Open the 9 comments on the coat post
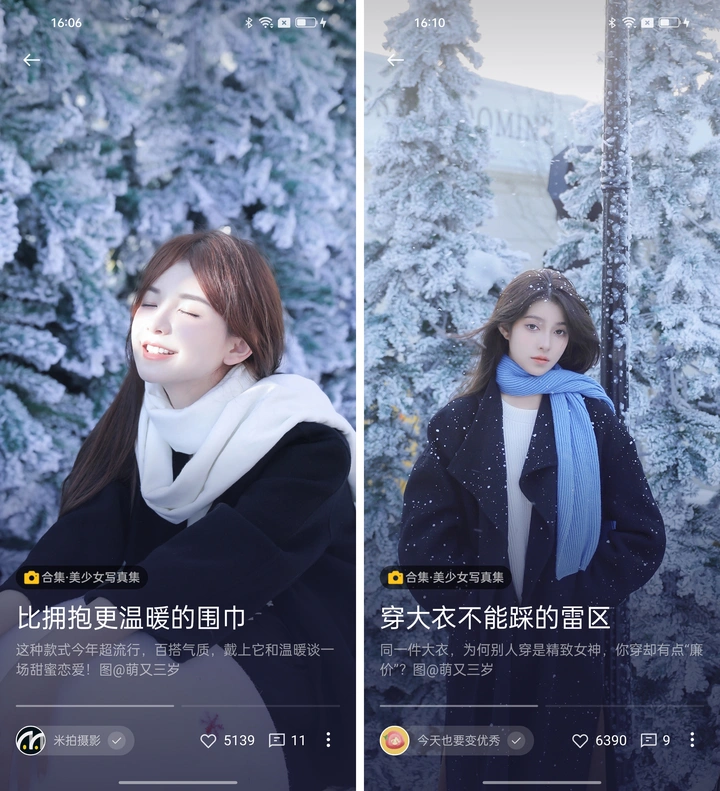Image resolution: width=720 pixels, height=791 pixels. click(x=655, y=740)
